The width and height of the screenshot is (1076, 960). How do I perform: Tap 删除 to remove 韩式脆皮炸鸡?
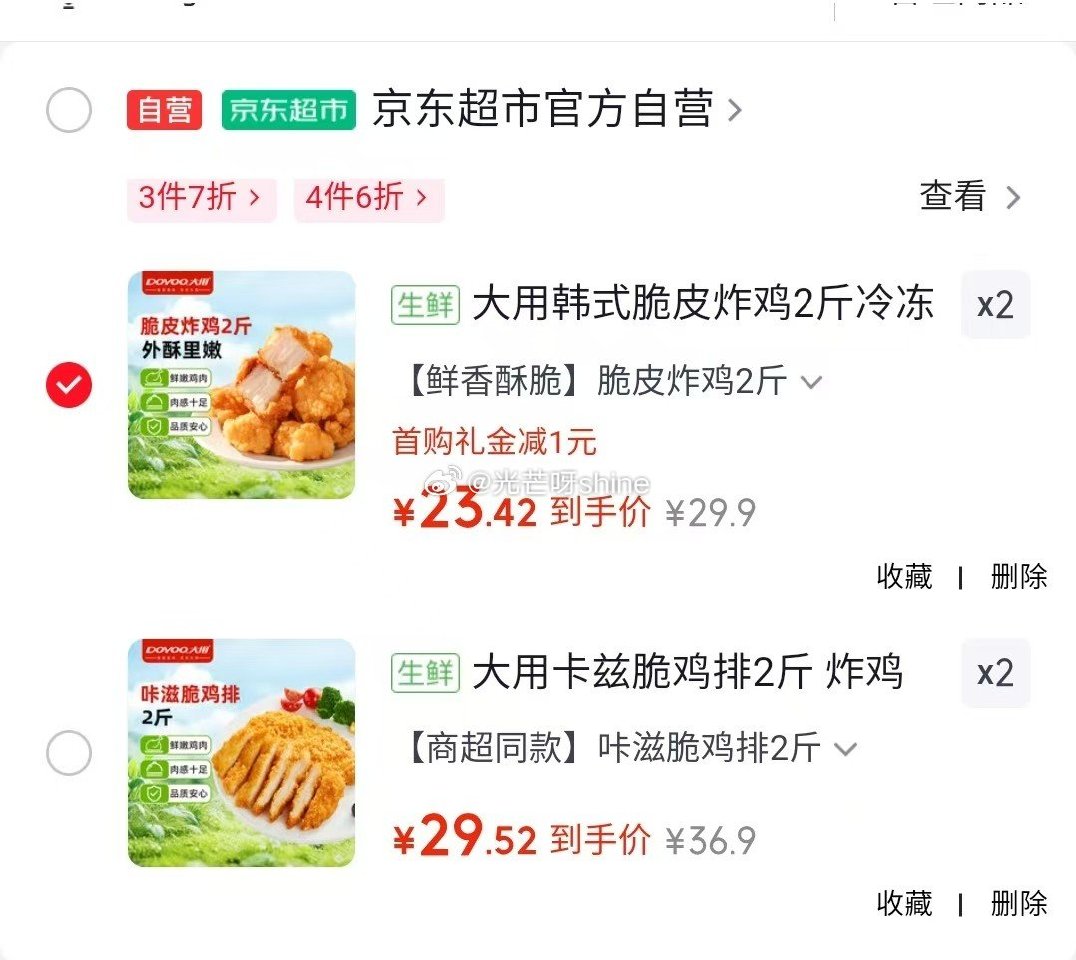[1018, 577]
